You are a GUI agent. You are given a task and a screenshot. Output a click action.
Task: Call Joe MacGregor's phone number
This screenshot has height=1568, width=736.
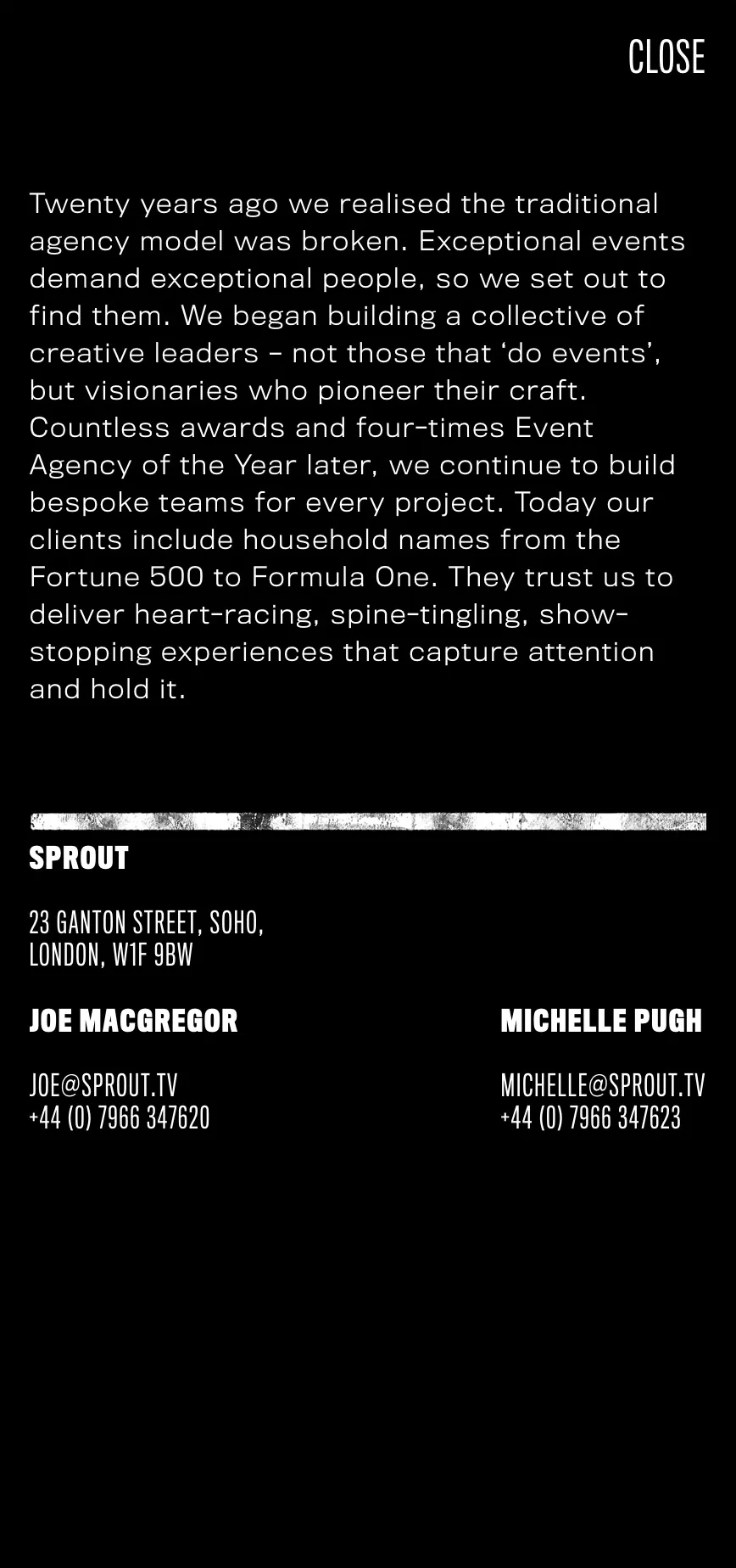(x=120, y=1117)
